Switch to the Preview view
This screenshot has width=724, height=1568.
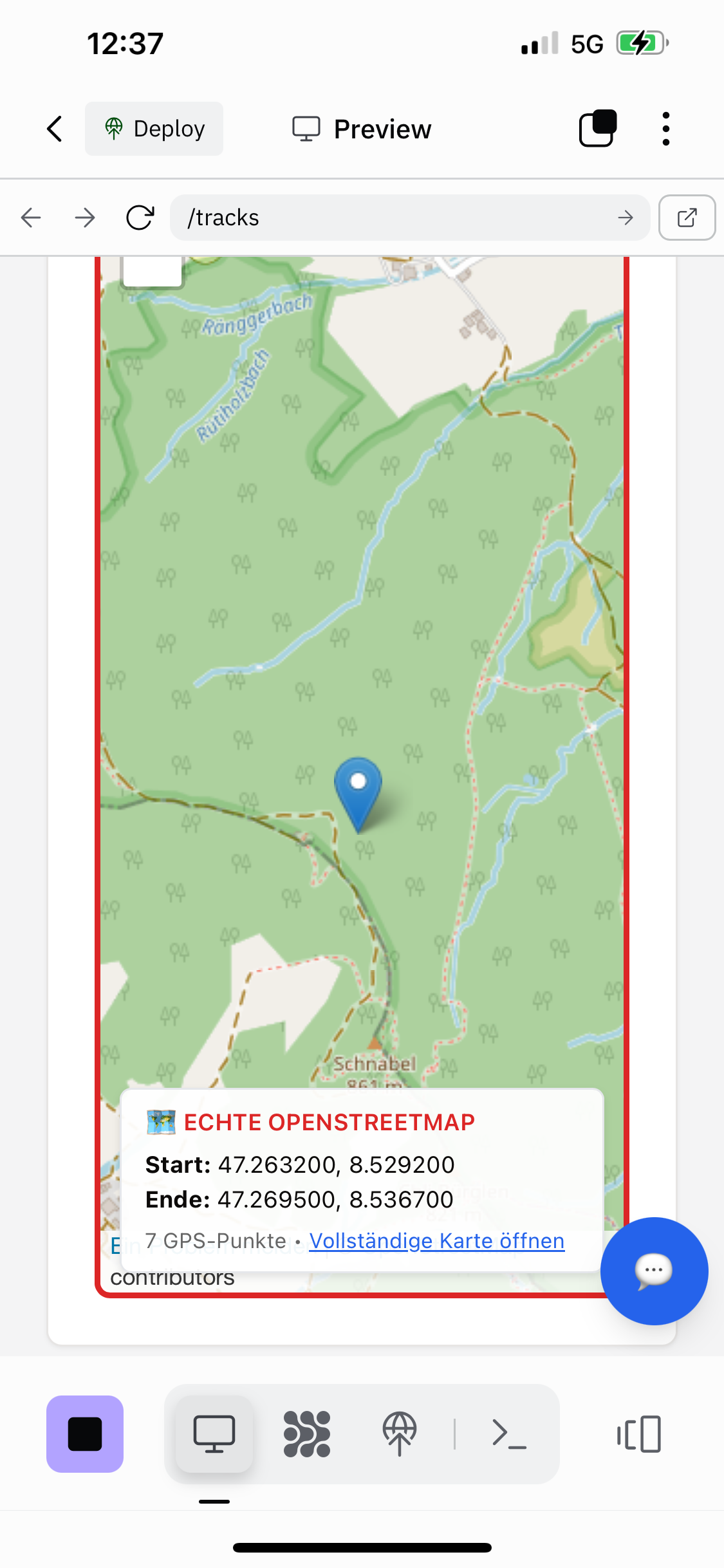(x=362, y=129)
